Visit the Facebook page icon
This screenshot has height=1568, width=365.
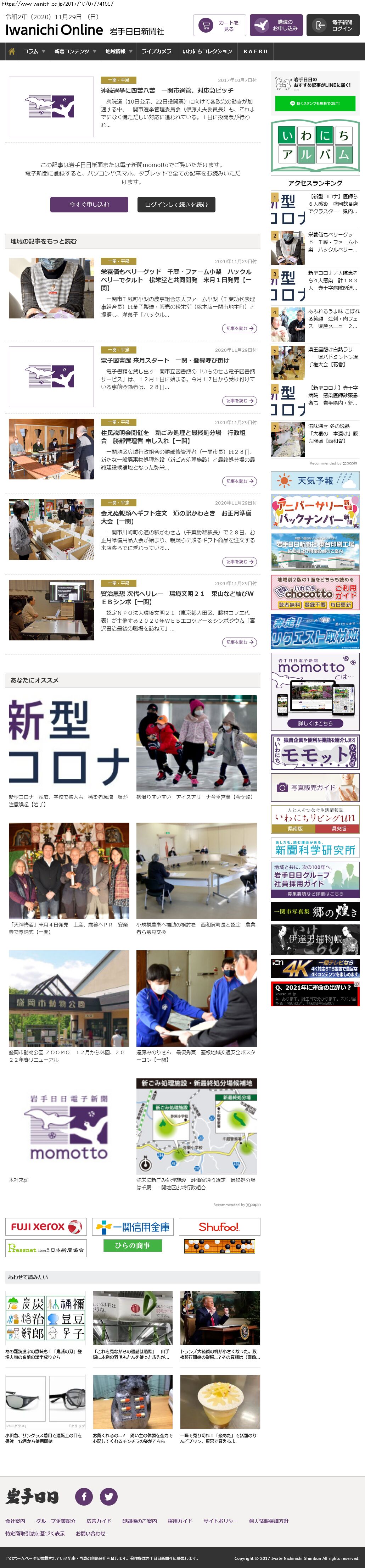[84, 1496]
